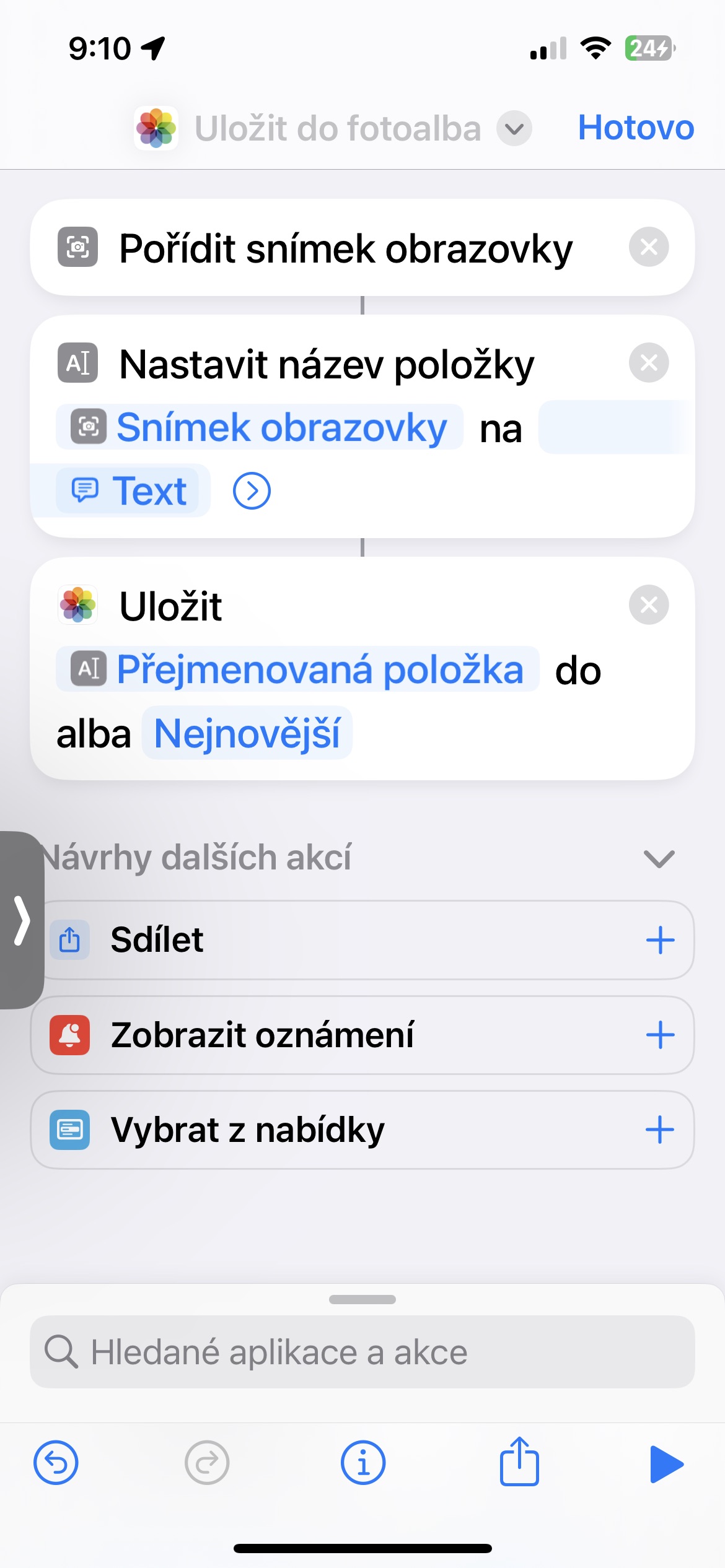Share this shortcut
Viewport: 725px width, 1568px height.
point(519,1461)
